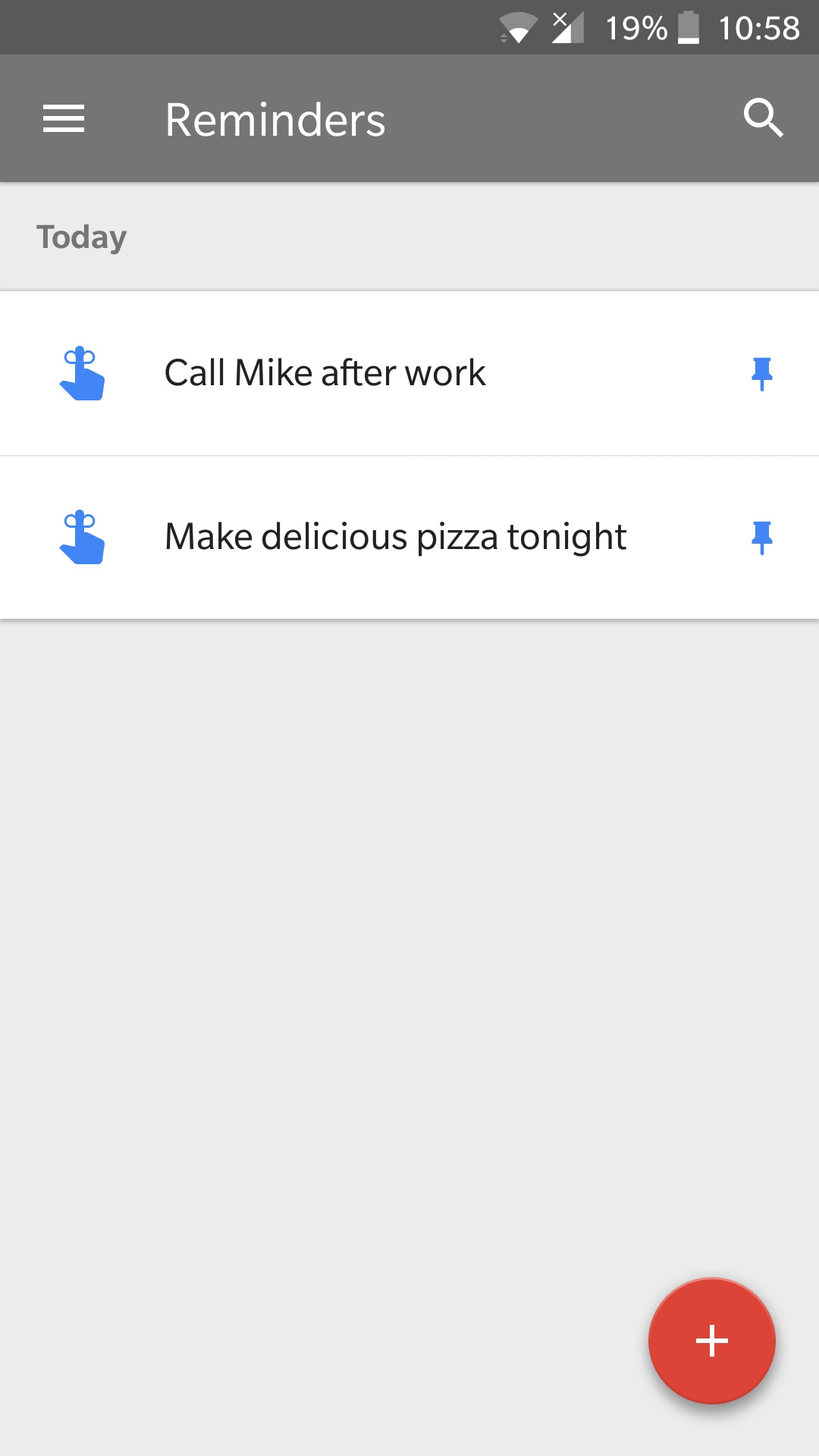
Task: Tap the pin icon on 'Call Mike after work'
Action: (x=761, y=373)
